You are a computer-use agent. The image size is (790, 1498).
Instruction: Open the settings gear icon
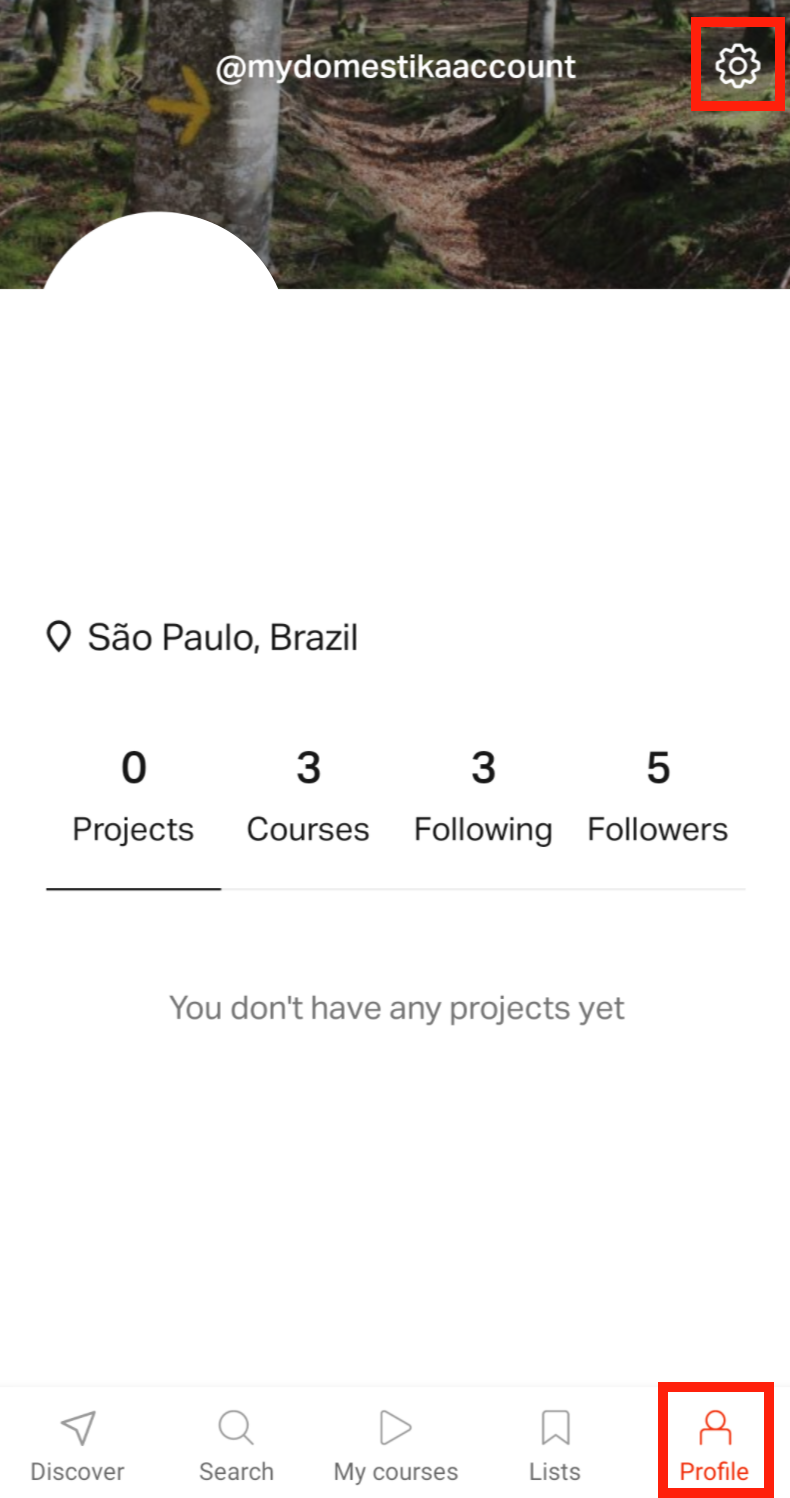(738, 66)
